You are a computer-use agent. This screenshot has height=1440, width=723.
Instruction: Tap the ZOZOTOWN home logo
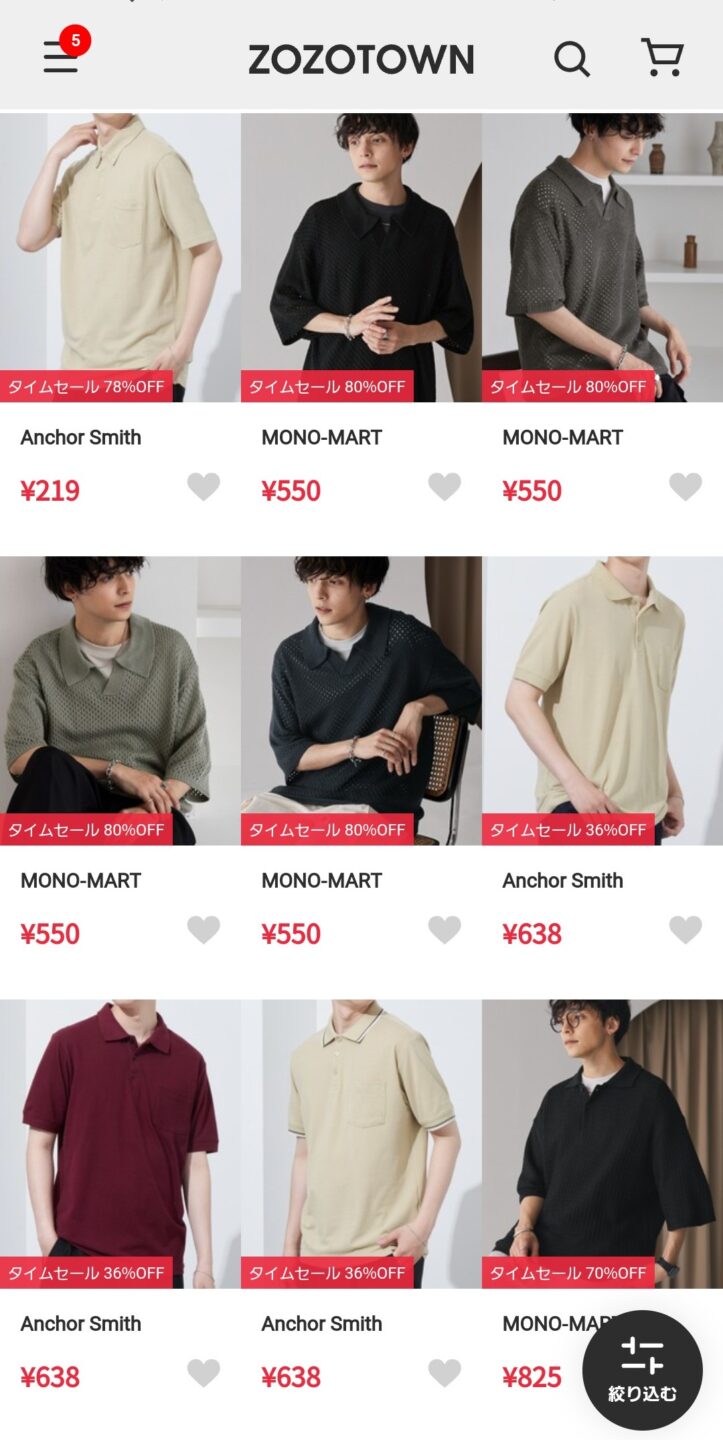[x=361, y=59]
